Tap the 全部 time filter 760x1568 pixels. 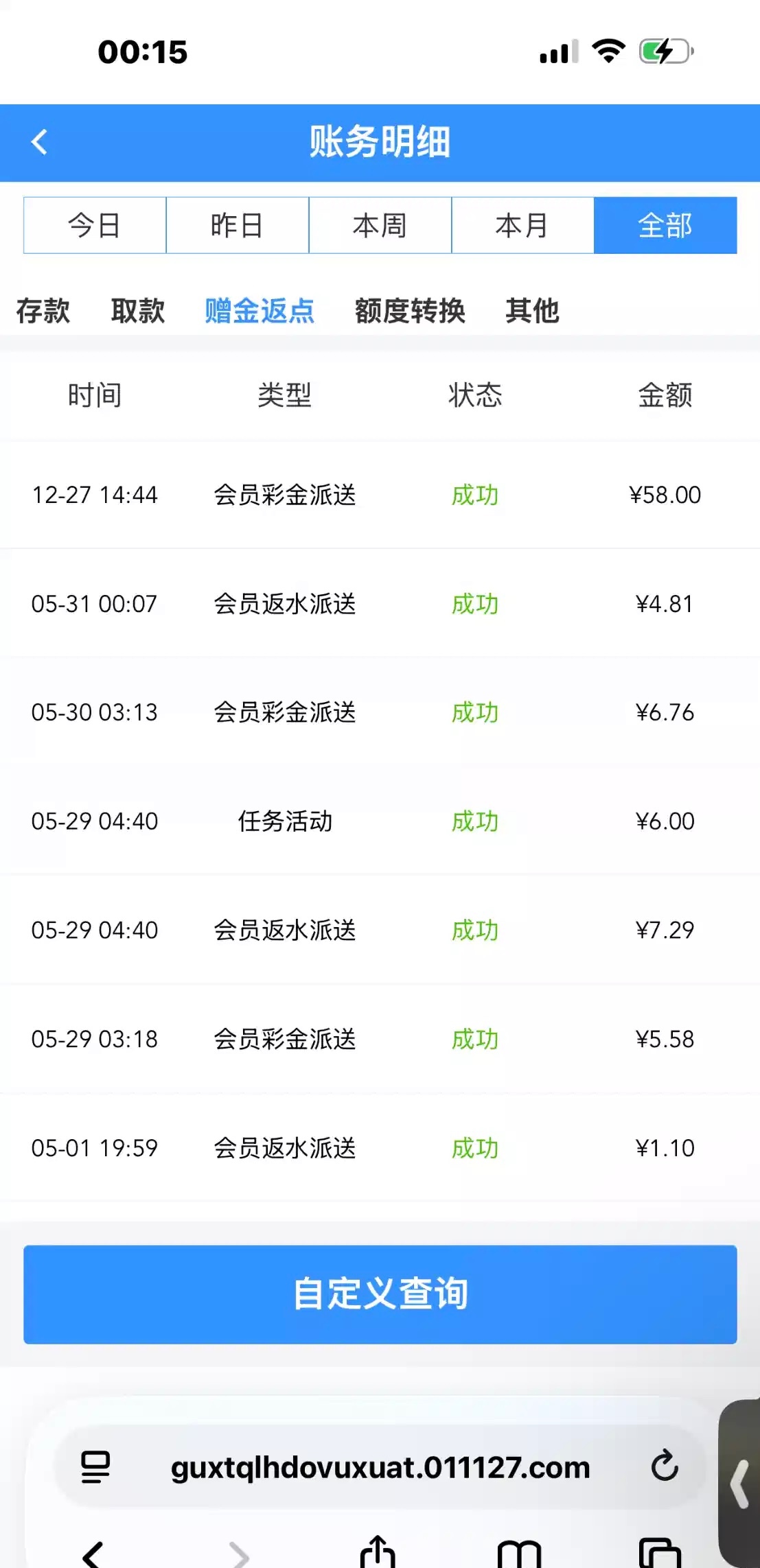pyautogui.click(x=665, y=226)
